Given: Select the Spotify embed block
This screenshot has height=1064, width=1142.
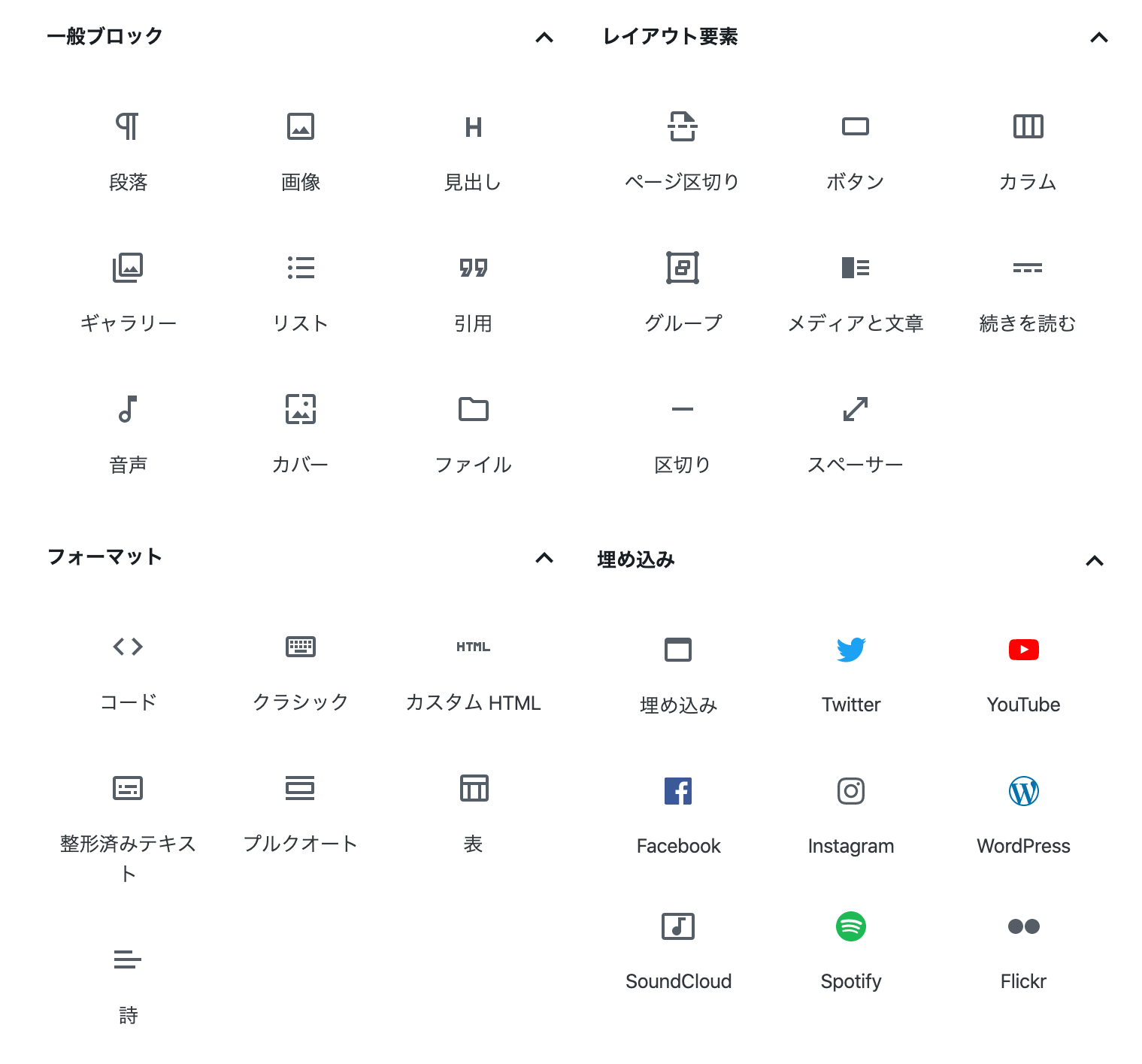Looking at the screenshot, I should coord(851,949).
